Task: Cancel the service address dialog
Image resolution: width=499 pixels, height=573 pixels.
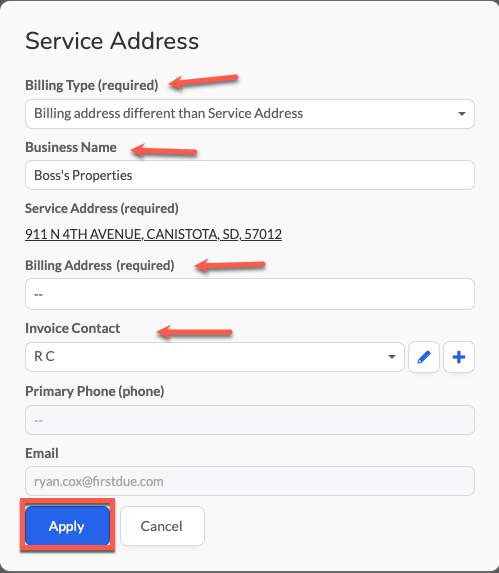Action: (x=162, y=526)
